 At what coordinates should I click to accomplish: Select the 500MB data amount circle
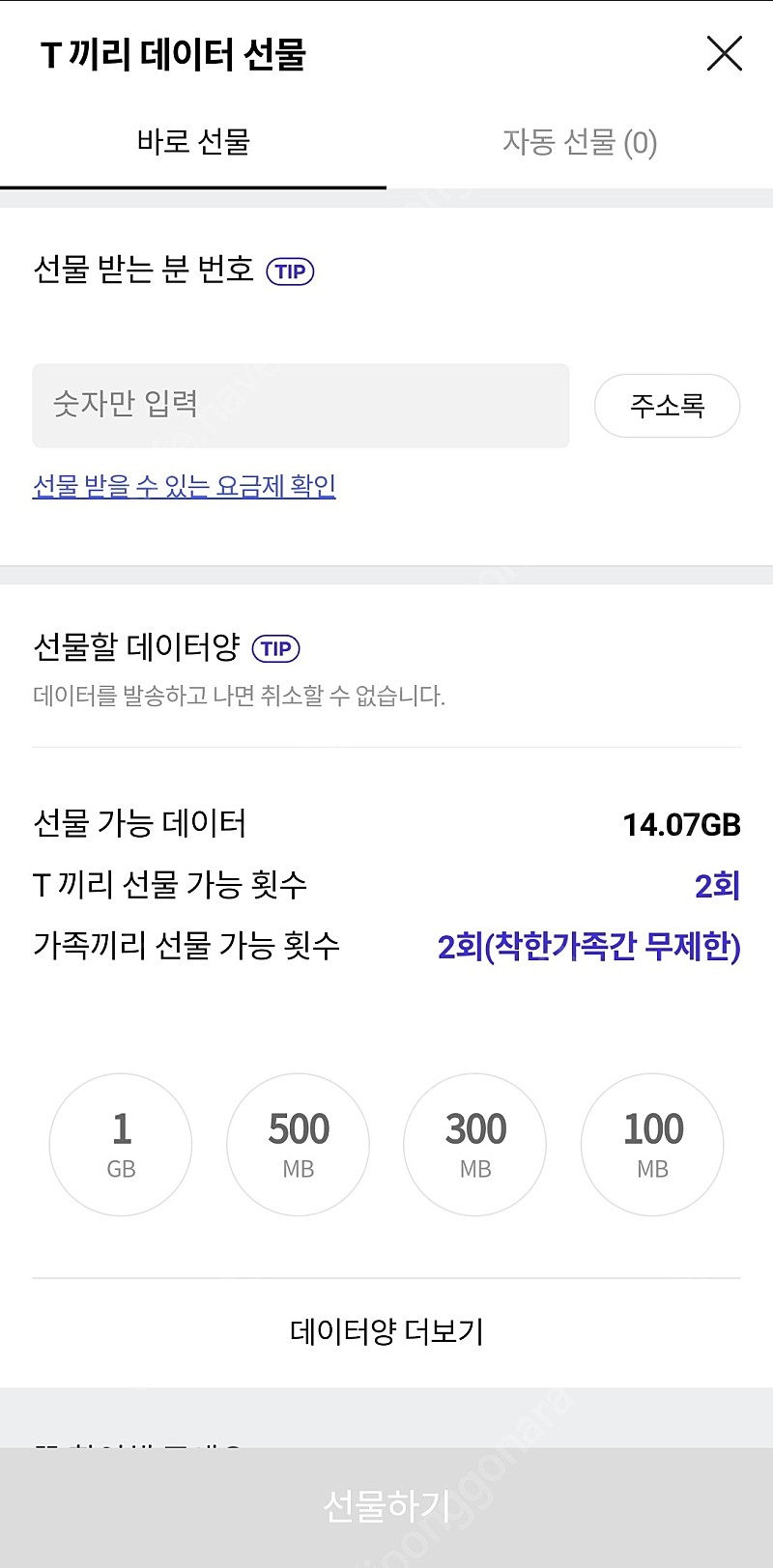(298, 1144)
